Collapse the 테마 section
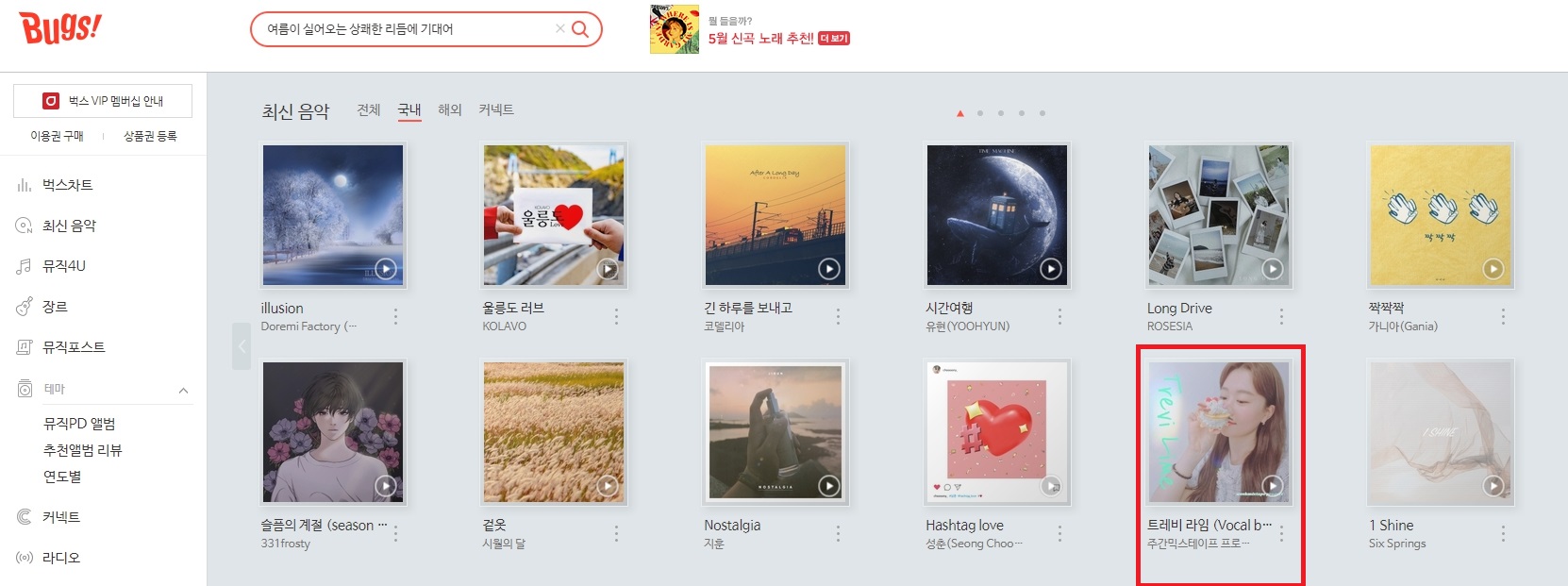1568x586 pixels. coord(183,390)
